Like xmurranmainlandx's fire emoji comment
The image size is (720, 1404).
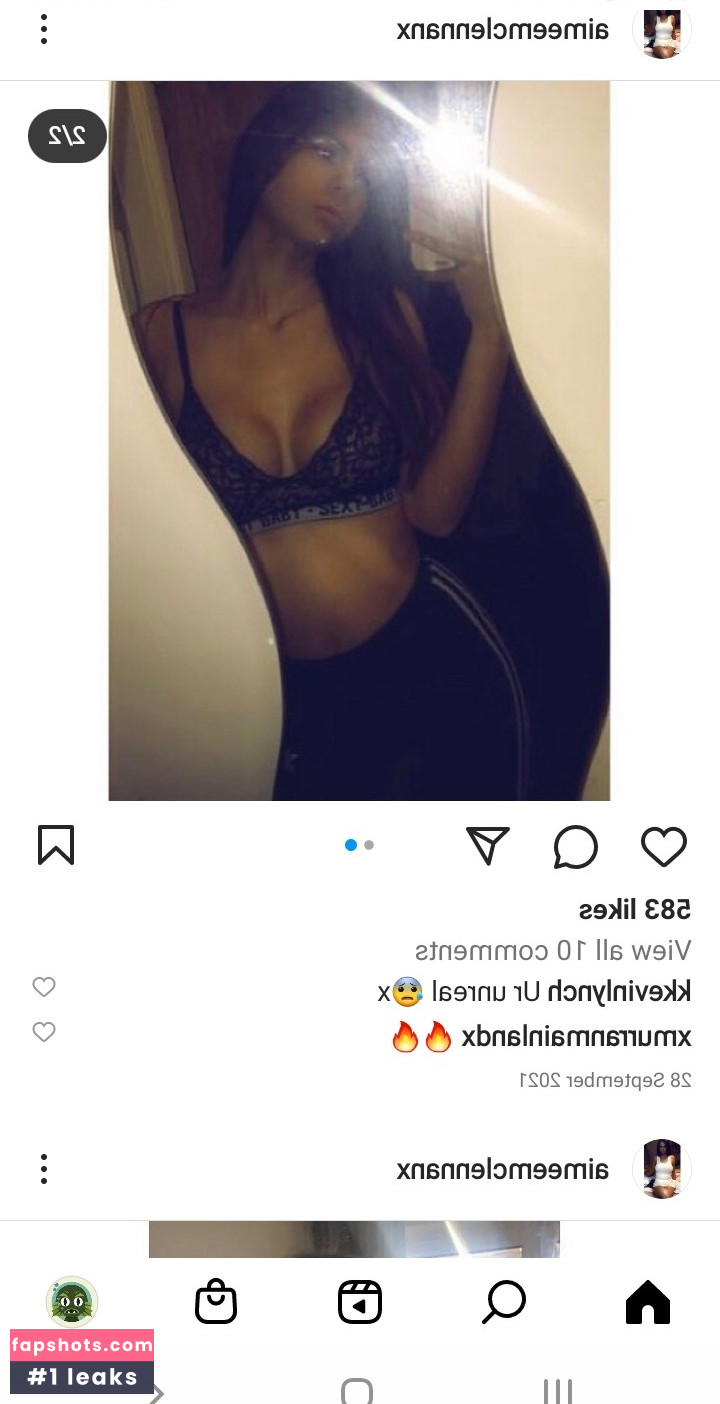click(44, 1032)
